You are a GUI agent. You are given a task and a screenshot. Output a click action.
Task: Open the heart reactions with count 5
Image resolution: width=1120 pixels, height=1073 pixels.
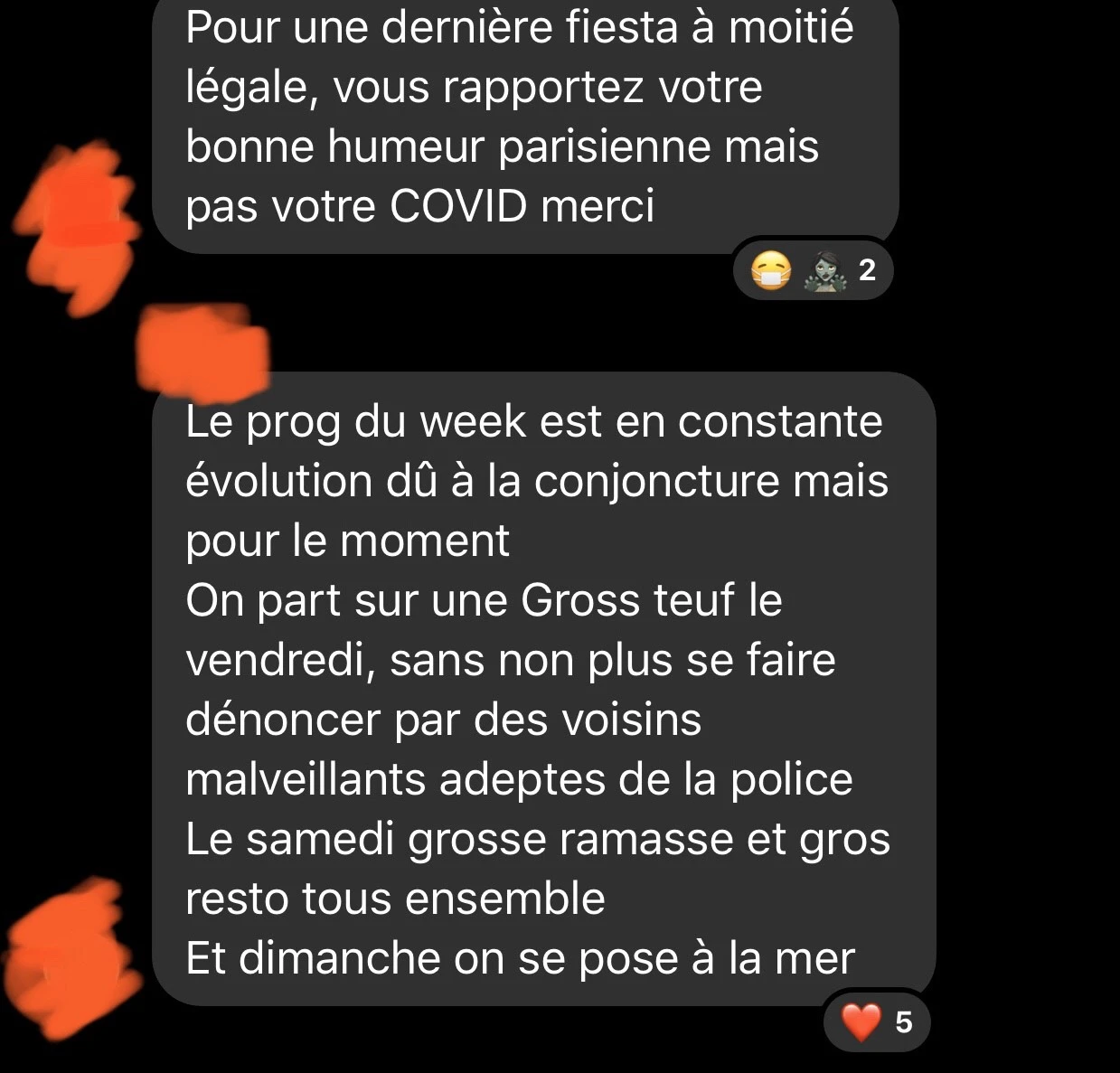pyautogui.click(x=876, y=1022)
